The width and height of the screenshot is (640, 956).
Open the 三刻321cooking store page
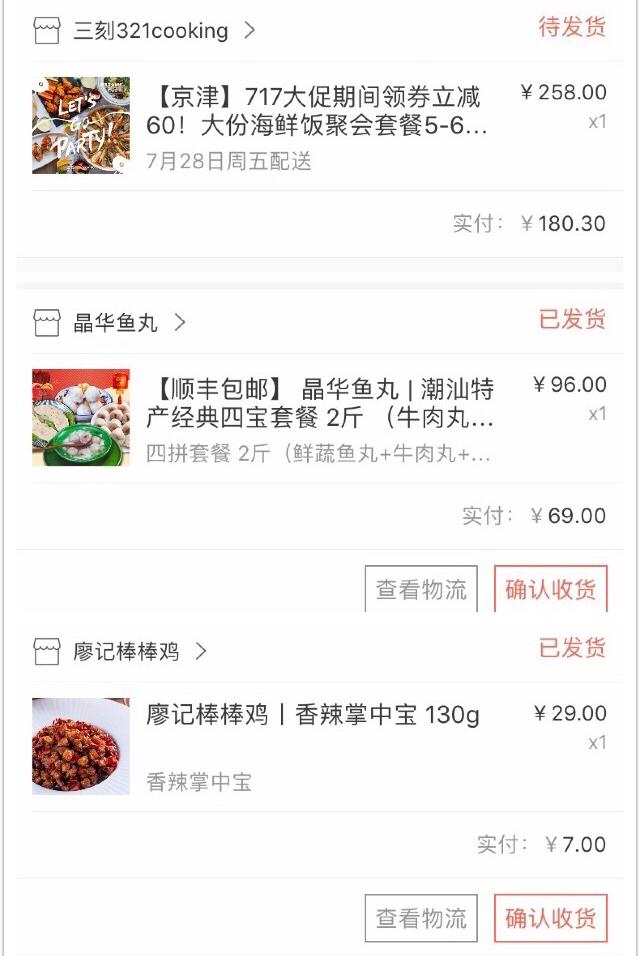[x=150, y=31]
